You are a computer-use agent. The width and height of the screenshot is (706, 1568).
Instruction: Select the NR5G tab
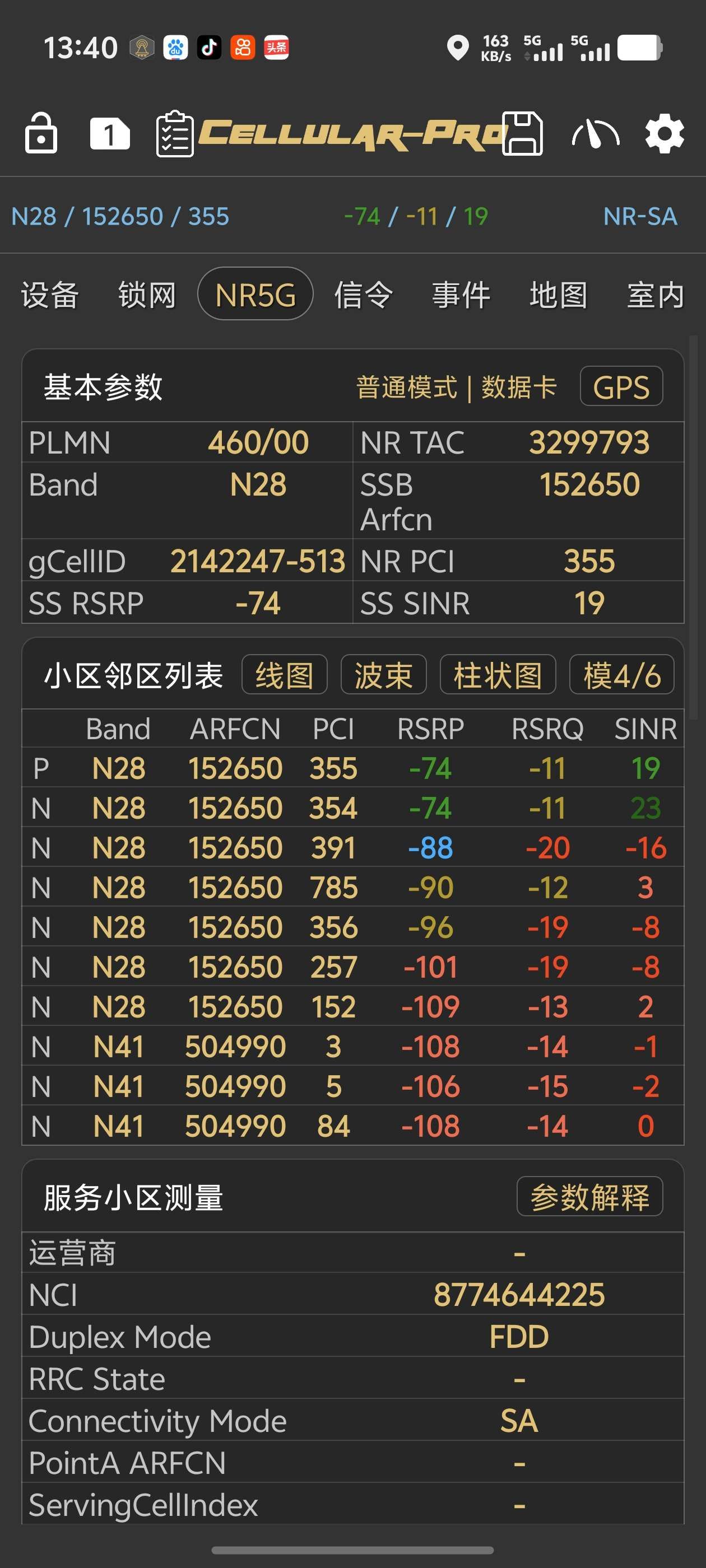tap(256, 295)
